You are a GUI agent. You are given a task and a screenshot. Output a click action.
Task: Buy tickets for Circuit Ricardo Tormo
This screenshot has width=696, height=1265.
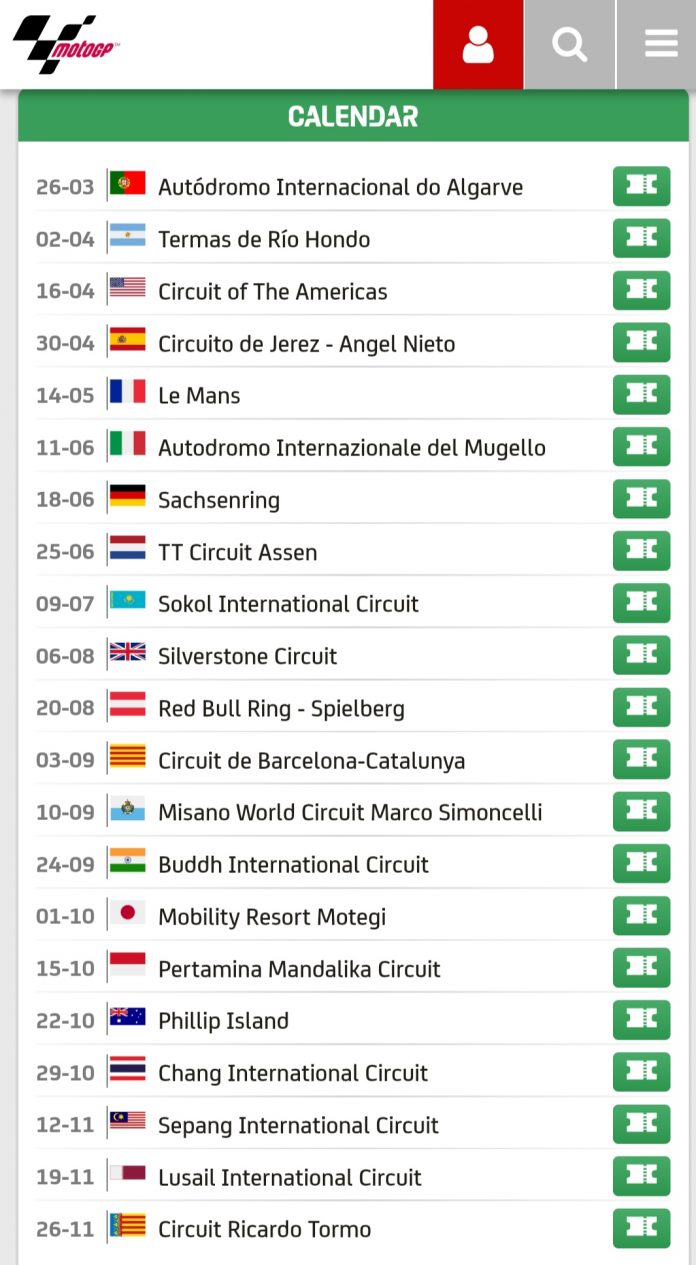pyautogui.click(x=641, y=1228)
